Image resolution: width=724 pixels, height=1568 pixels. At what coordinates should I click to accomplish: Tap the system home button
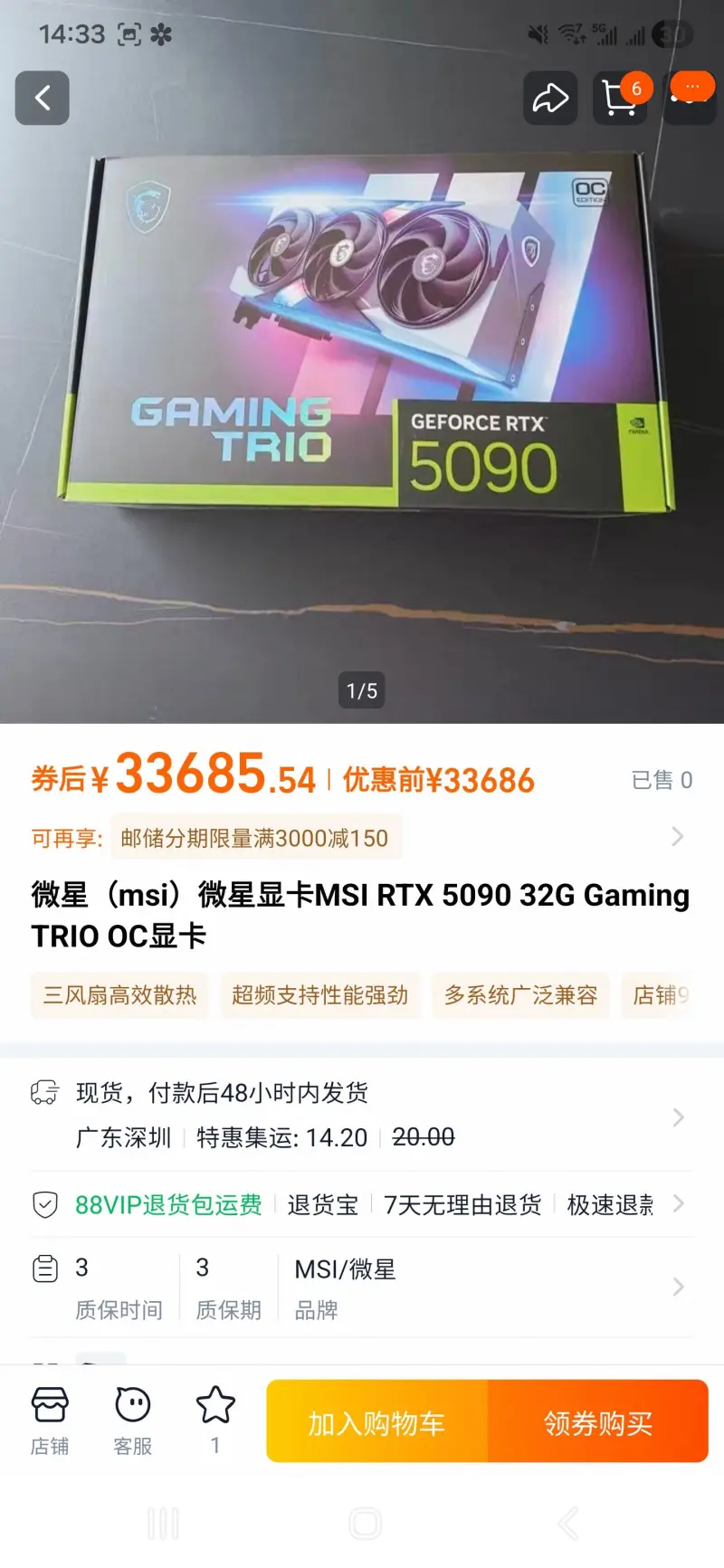pos(365,1524)
